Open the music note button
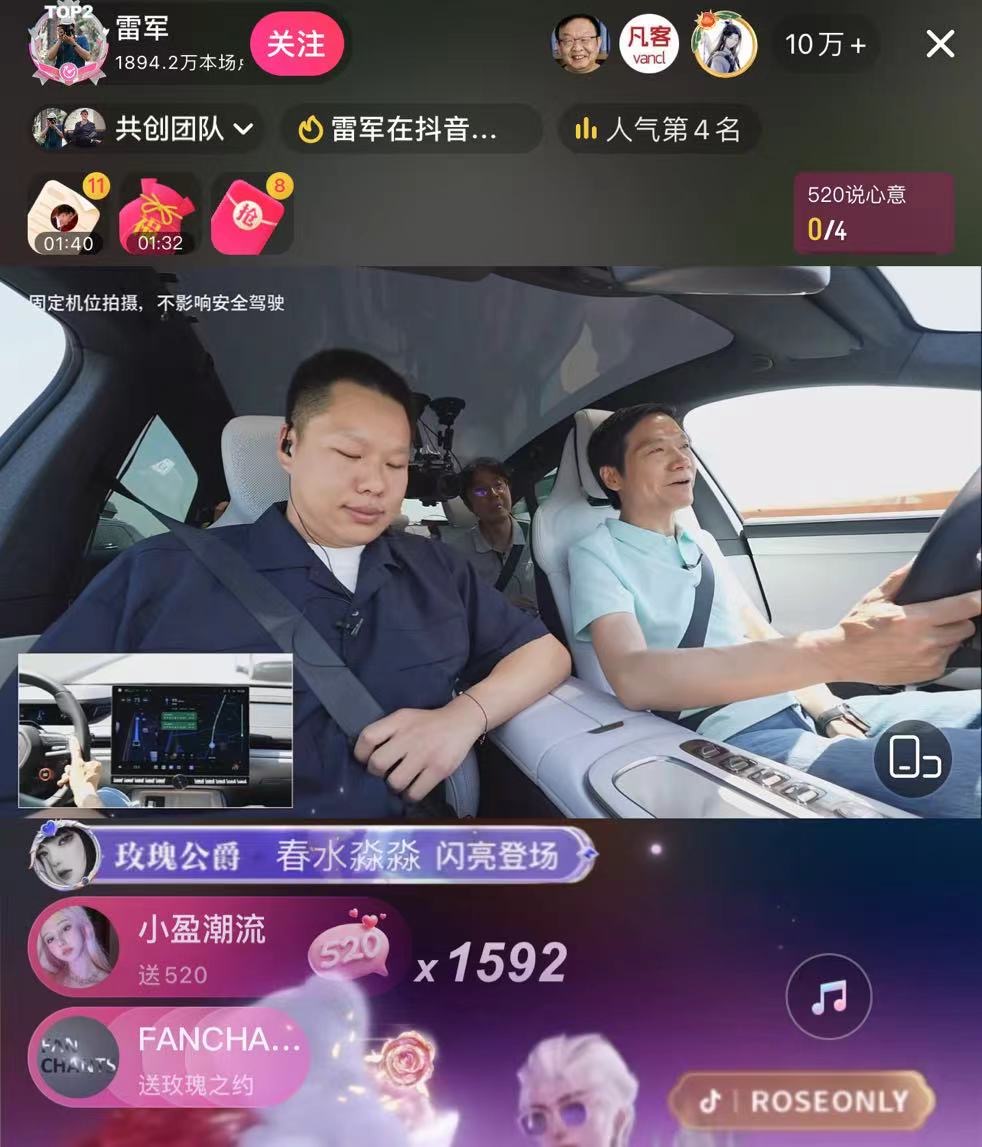 tap(828, 996)
